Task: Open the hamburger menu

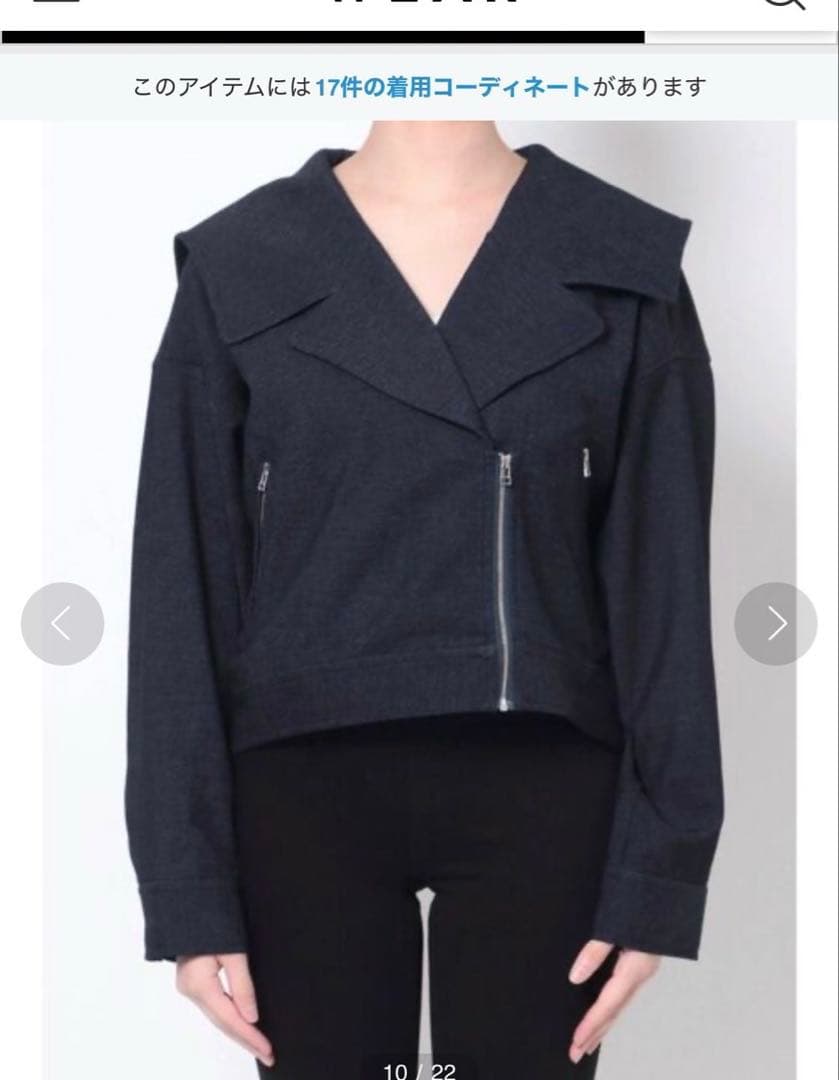Action: (x=56, y=1)
